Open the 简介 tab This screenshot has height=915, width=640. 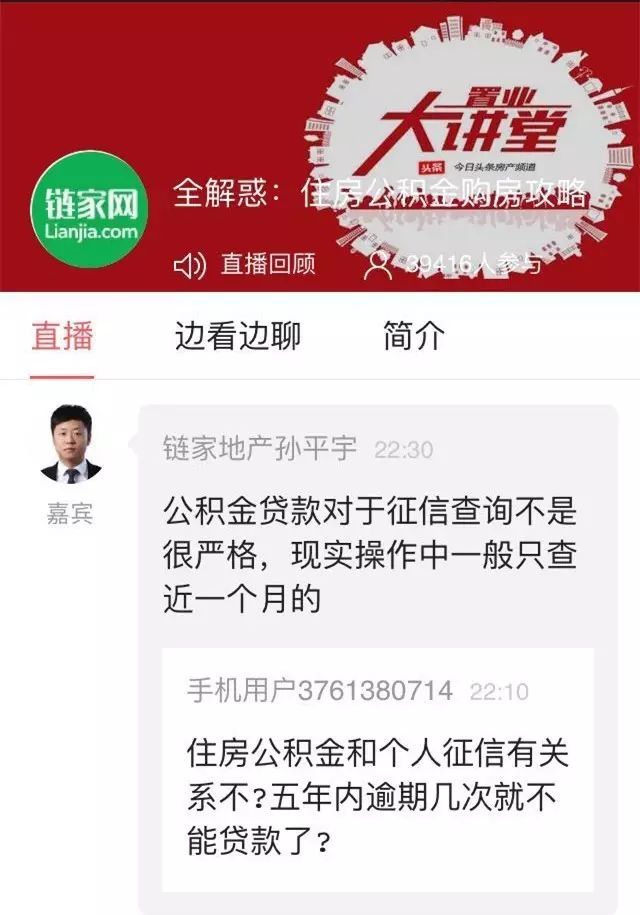(x=413, y=336)
